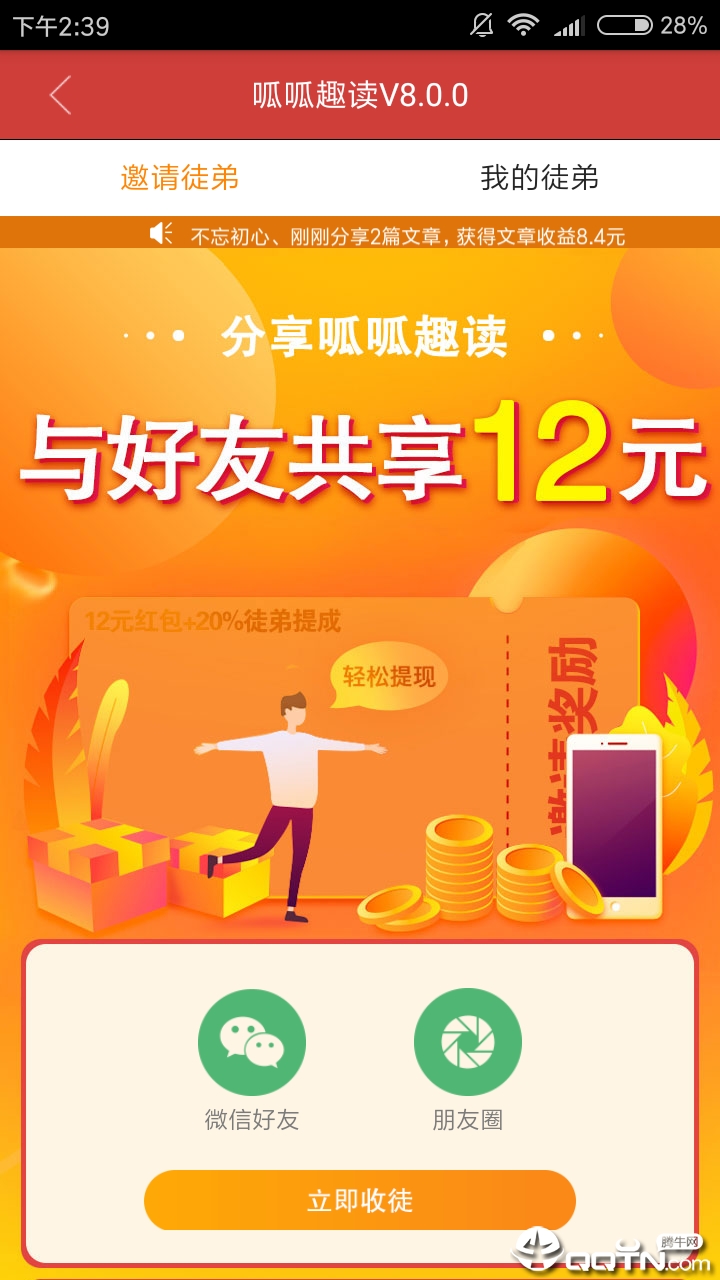Go back using the header arrow
The width and height of the screenshot is (720, 1280).
click(x=60, y=96)
